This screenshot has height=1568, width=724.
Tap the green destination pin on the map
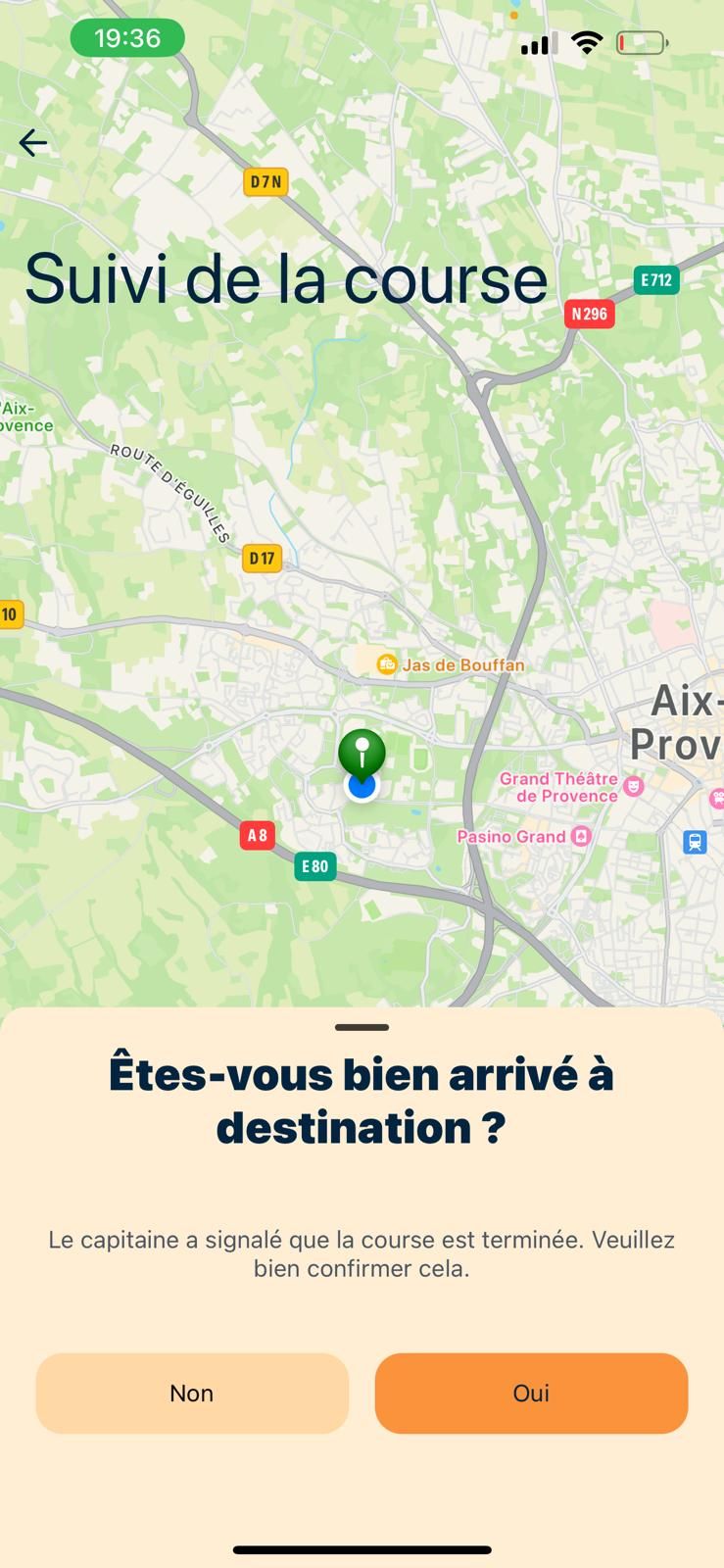362,754
